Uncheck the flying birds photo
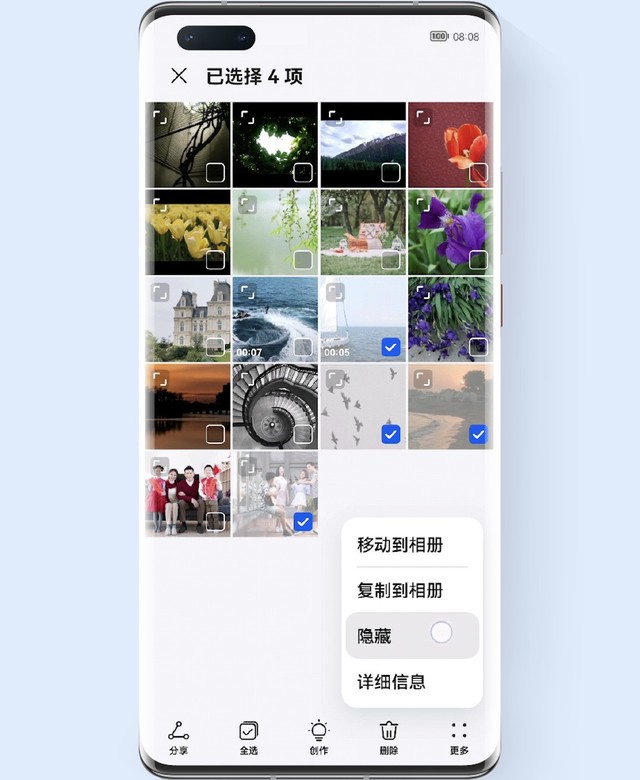640x780 pixels. coord(390,434)
